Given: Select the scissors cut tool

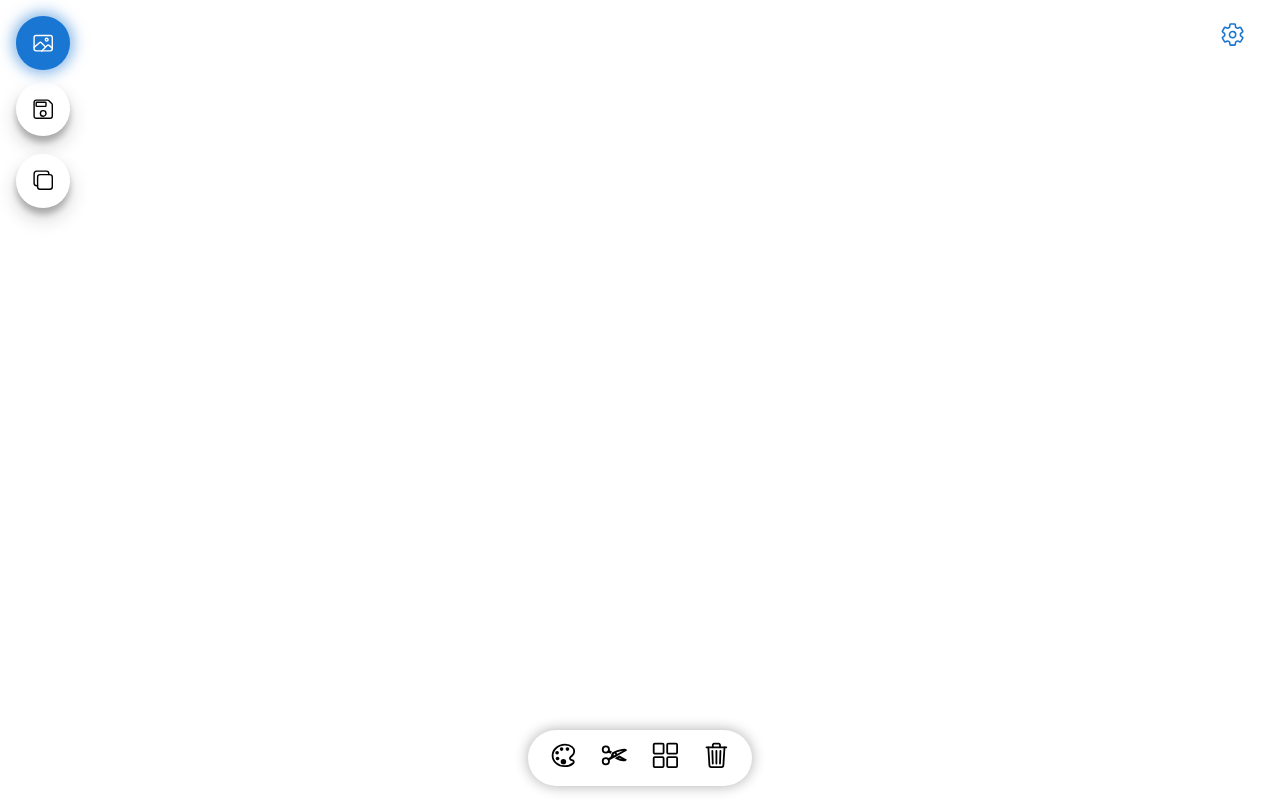Looking at the screenshot, I should [x=614, y=756].
